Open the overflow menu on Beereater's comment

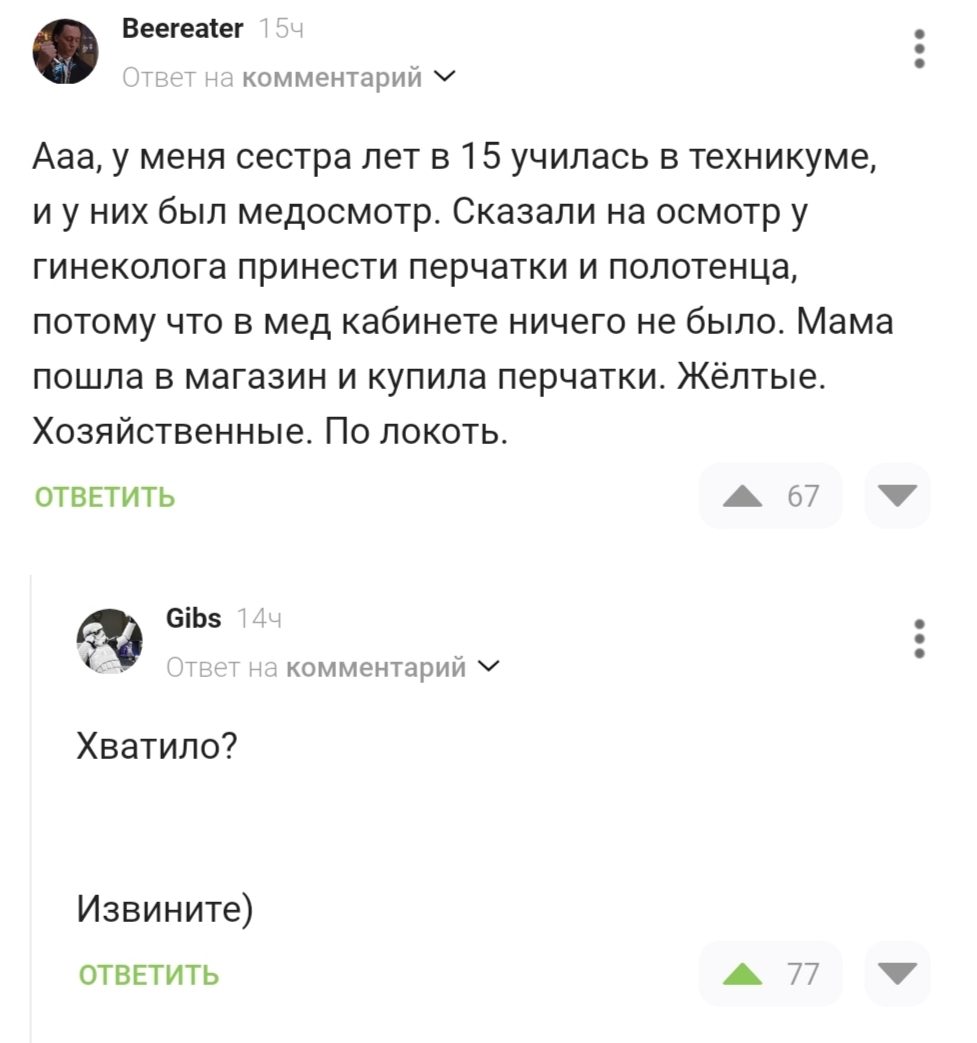[x=920, y=49]
